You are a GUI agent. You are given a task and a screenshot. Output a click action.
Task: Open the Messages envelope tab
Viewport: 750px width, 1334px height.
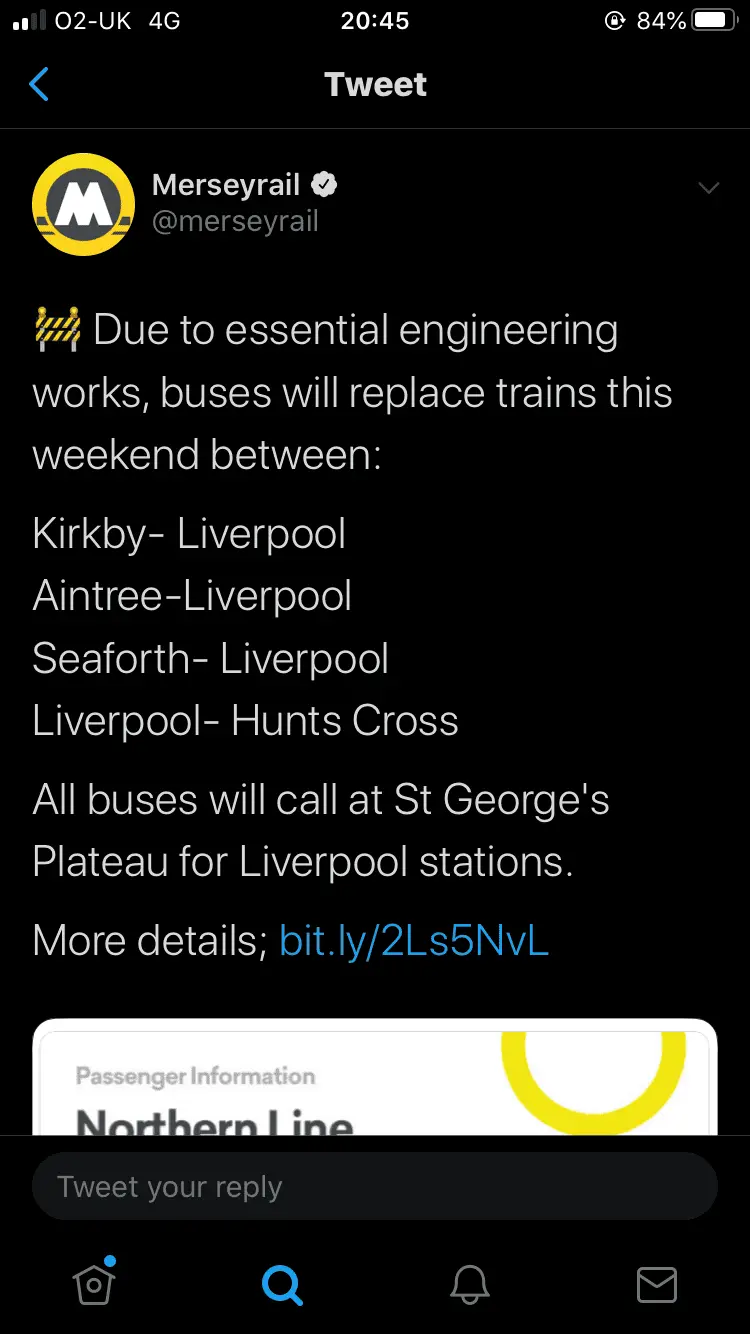[x=656, y=1284]
